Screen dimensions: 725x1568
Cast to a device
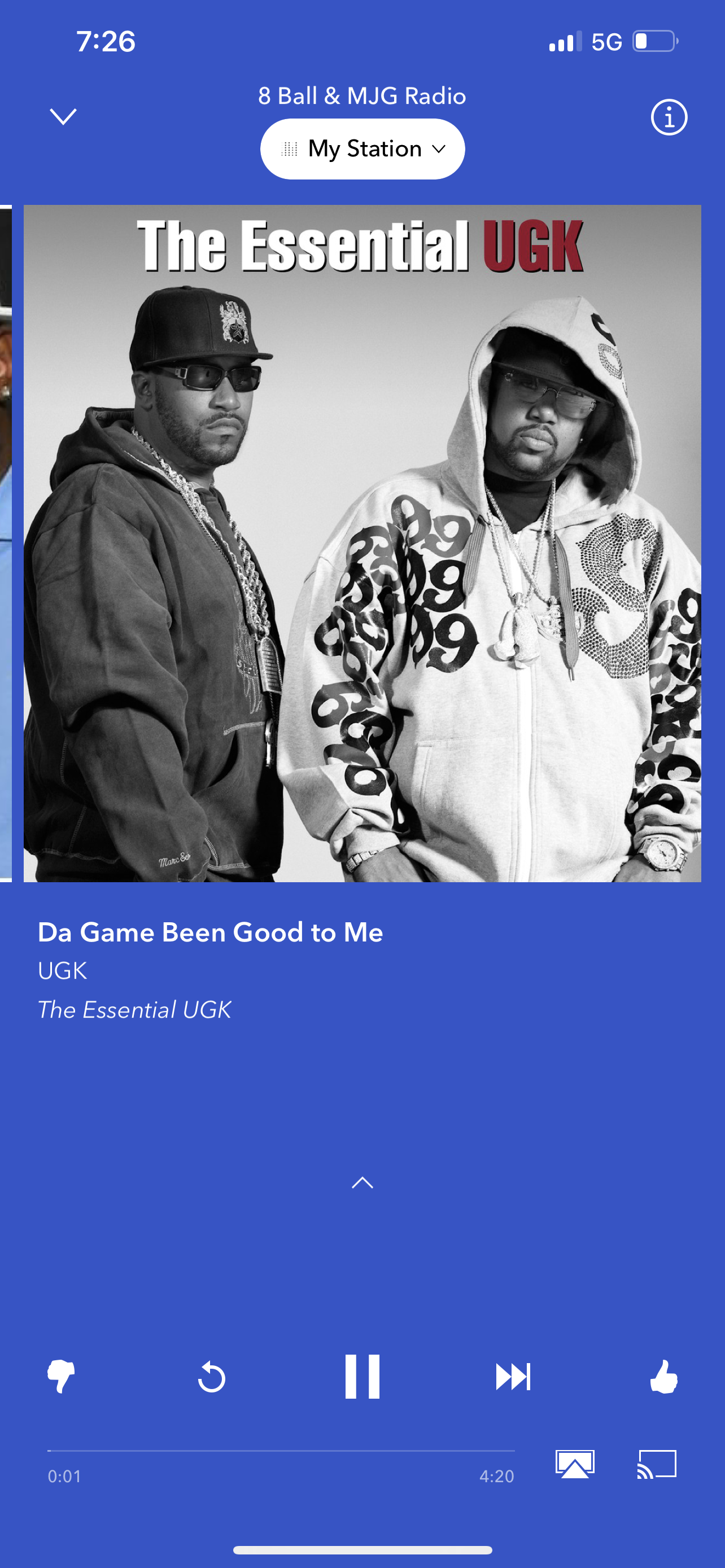656,1464
